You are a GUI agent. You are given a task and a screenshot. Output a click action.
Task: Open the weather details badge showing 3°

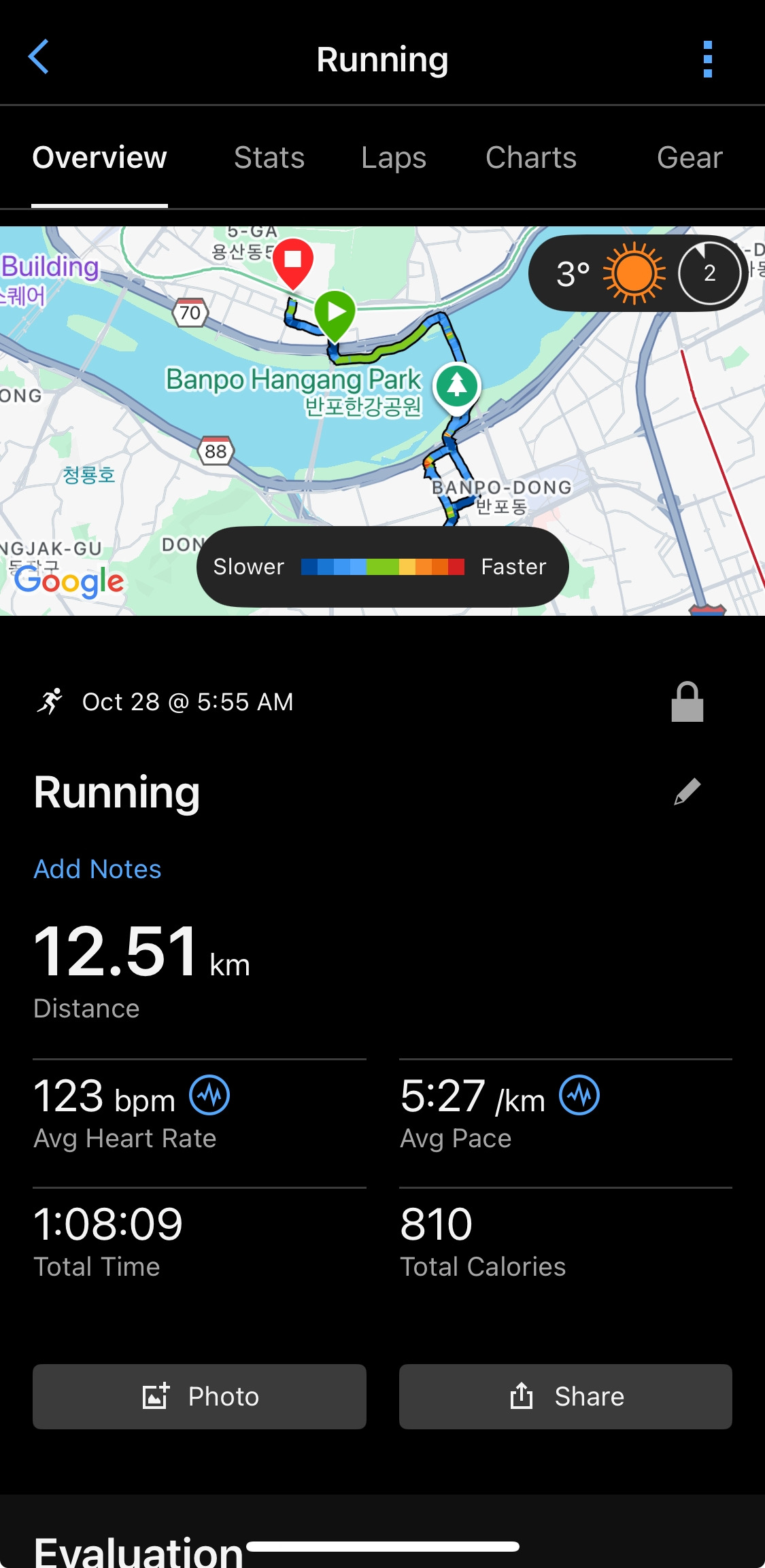point(639,273)
